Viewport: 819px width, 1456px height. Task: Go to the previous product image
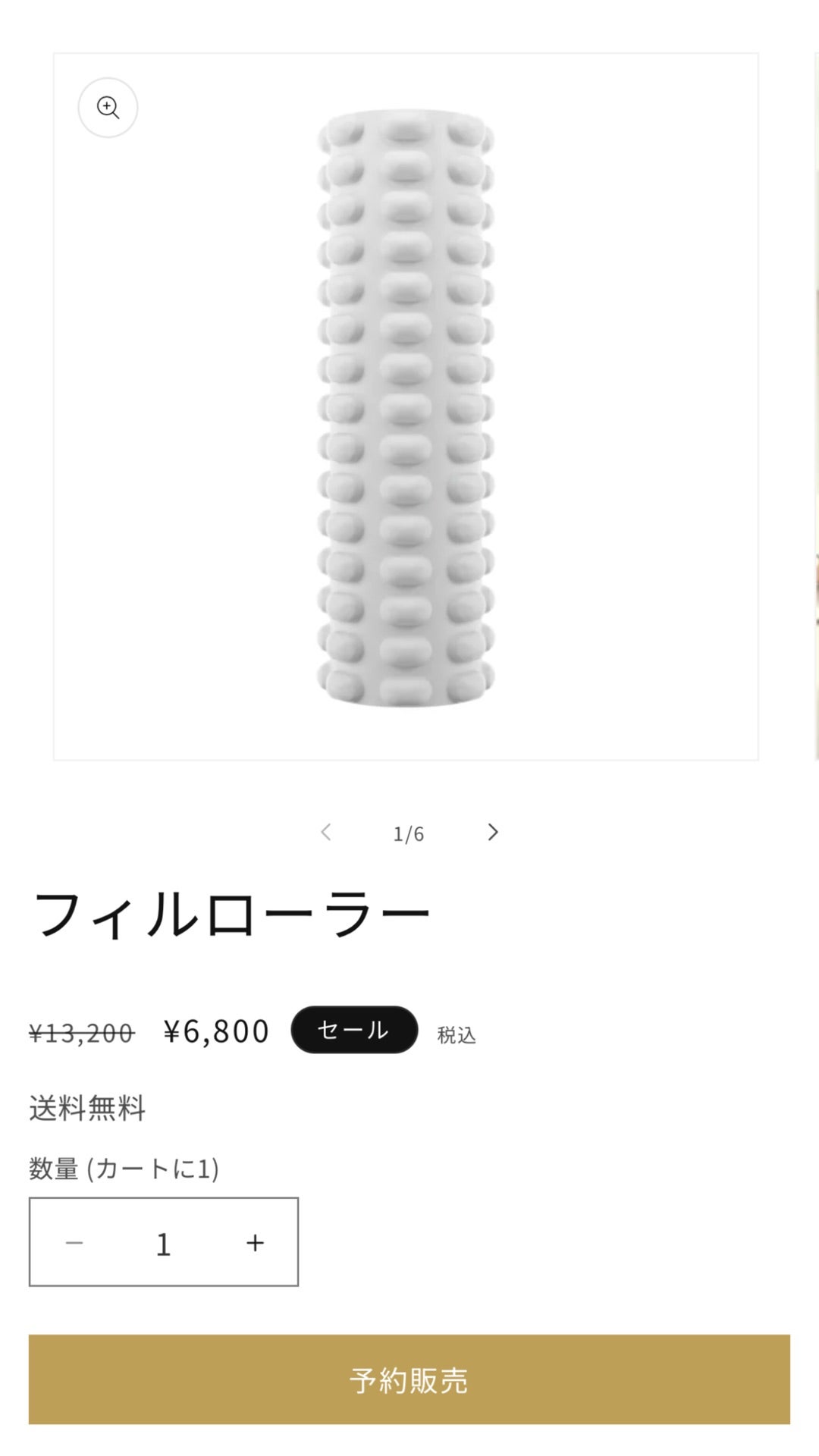click(326, 833)
